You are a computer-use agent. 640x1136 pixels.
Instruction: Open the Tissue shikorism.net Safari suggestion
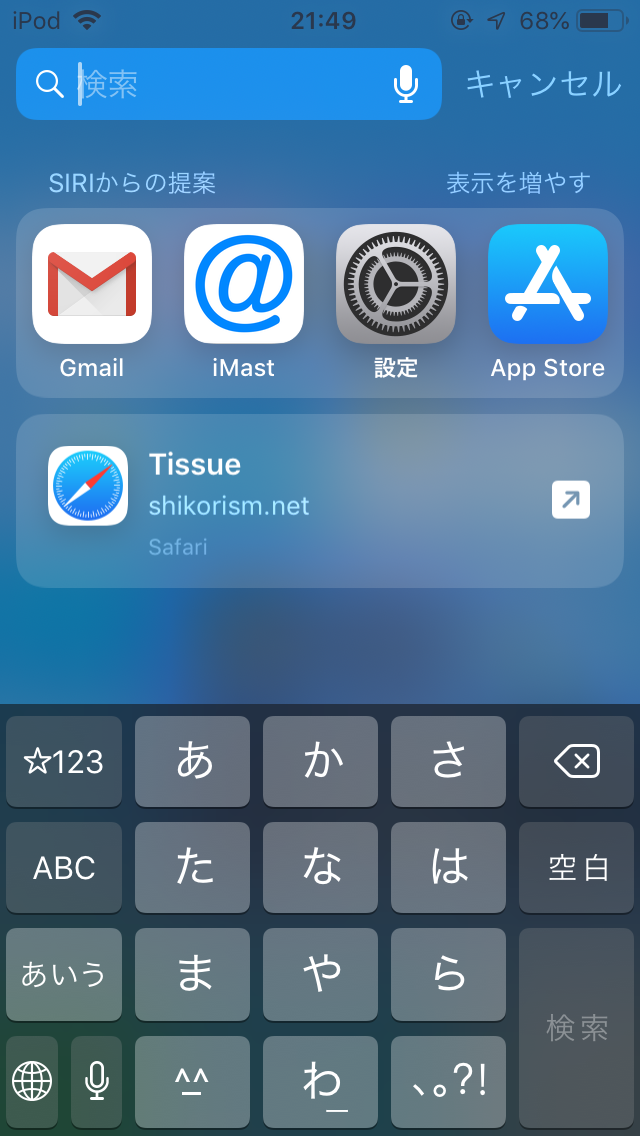tap(320, 501)
